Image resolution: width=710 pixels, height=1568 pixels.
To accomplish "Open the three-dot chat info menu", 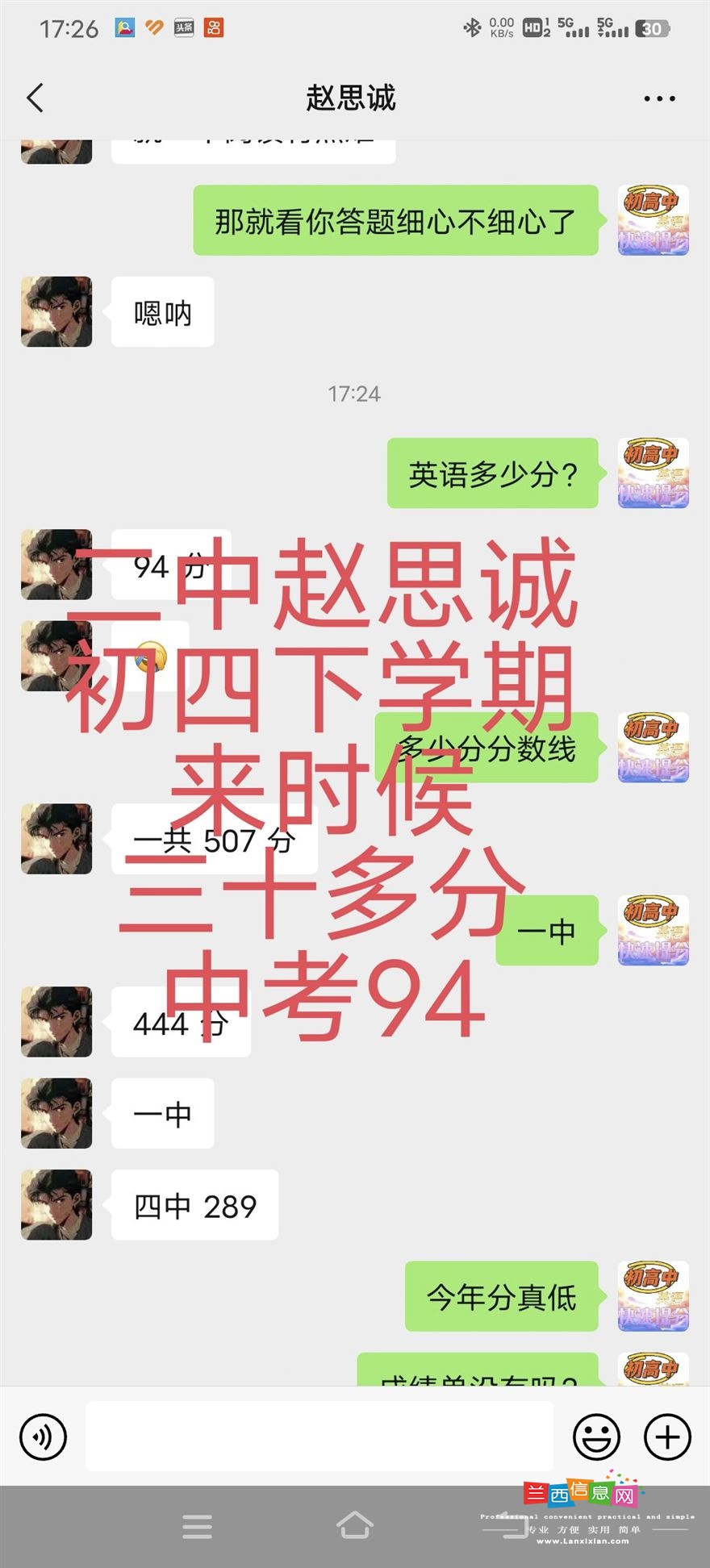I will tap(659, 98).
